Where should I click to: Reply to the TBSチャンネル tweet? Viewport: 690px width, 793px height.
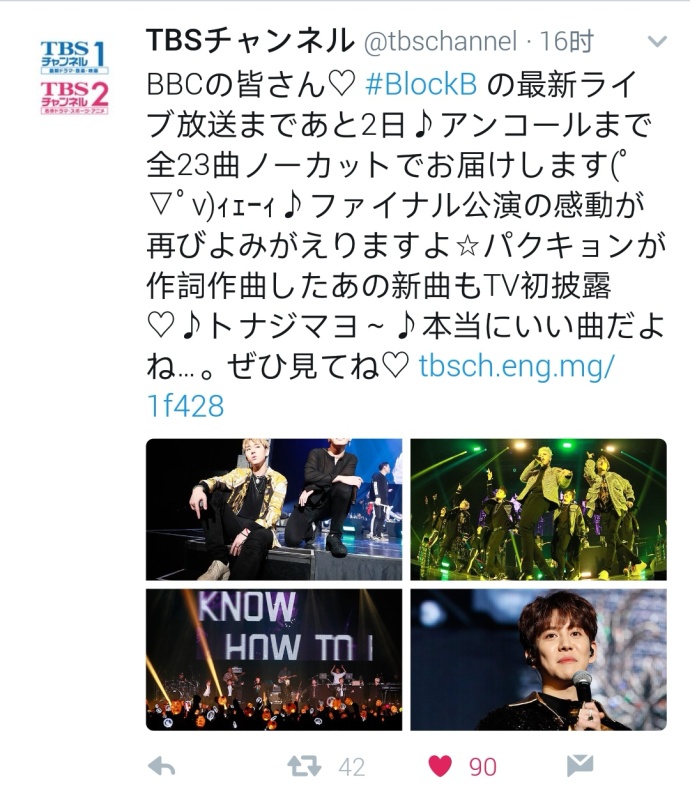tap(161, 766)
